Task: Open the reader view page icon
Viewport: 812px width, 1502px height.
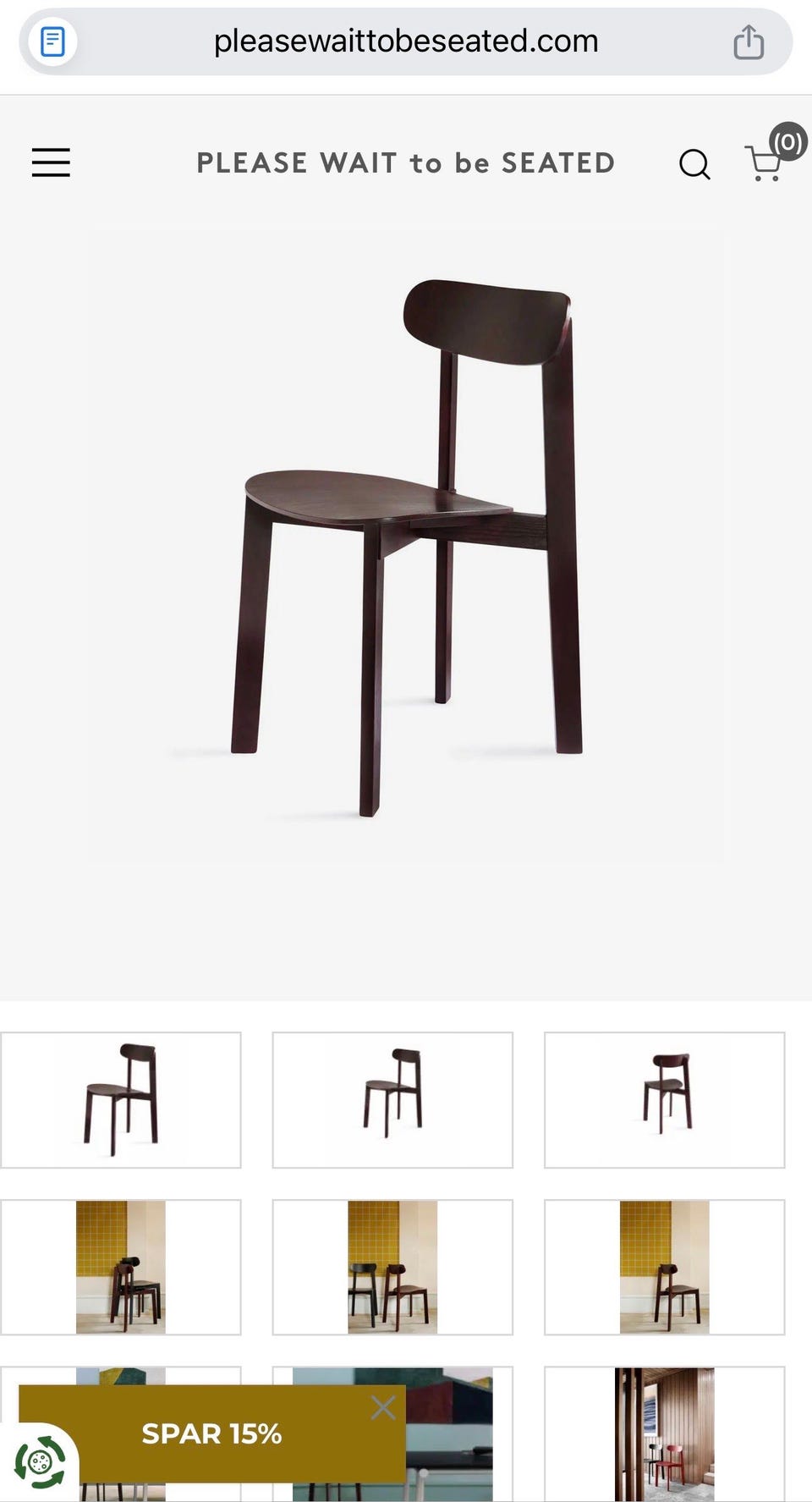Action: tap(52, 41)
